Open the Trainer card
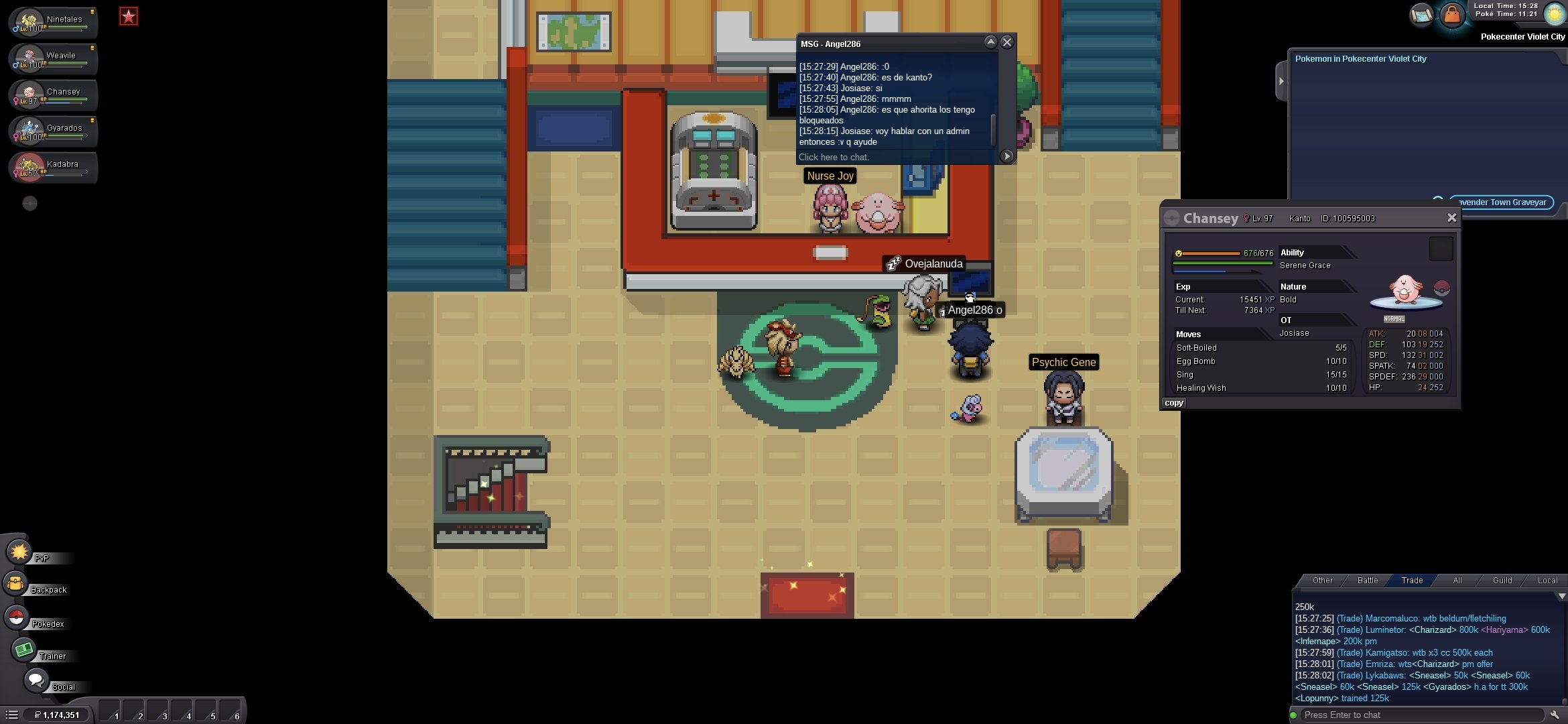This screenshot has height=724, width=1568. click(24, 650)
